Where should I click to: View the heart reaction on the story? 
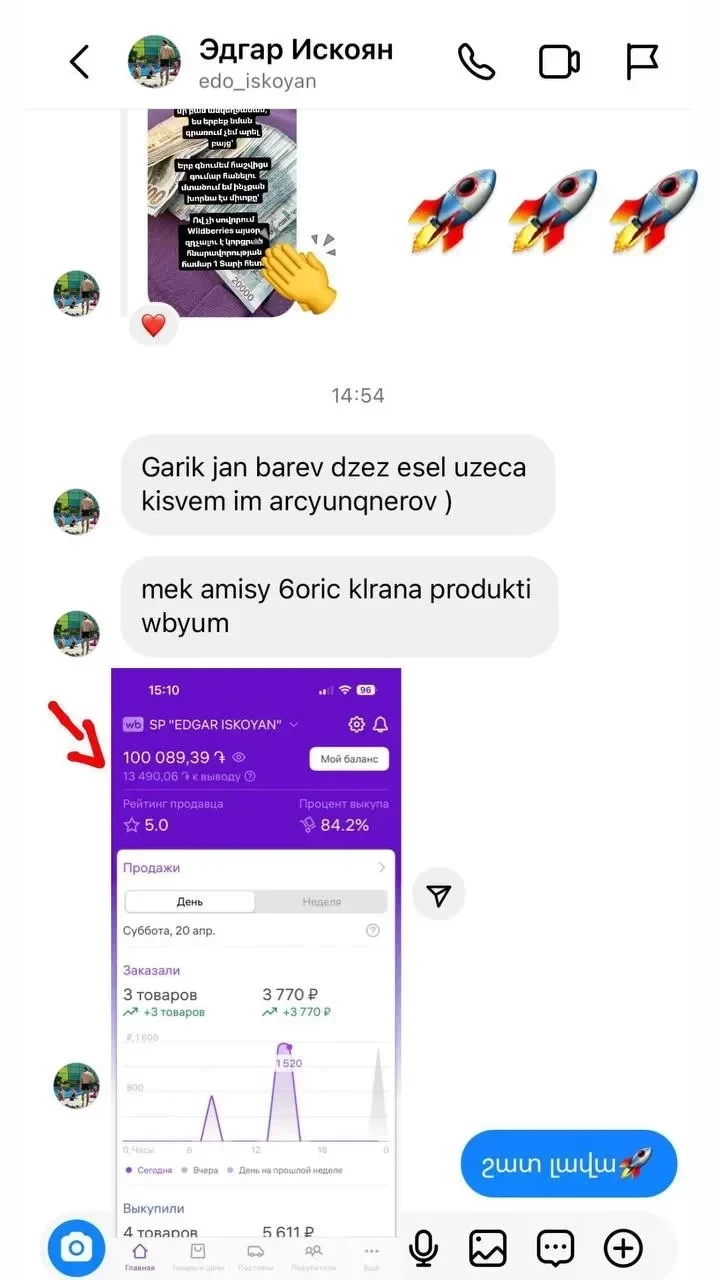[153, 325]
